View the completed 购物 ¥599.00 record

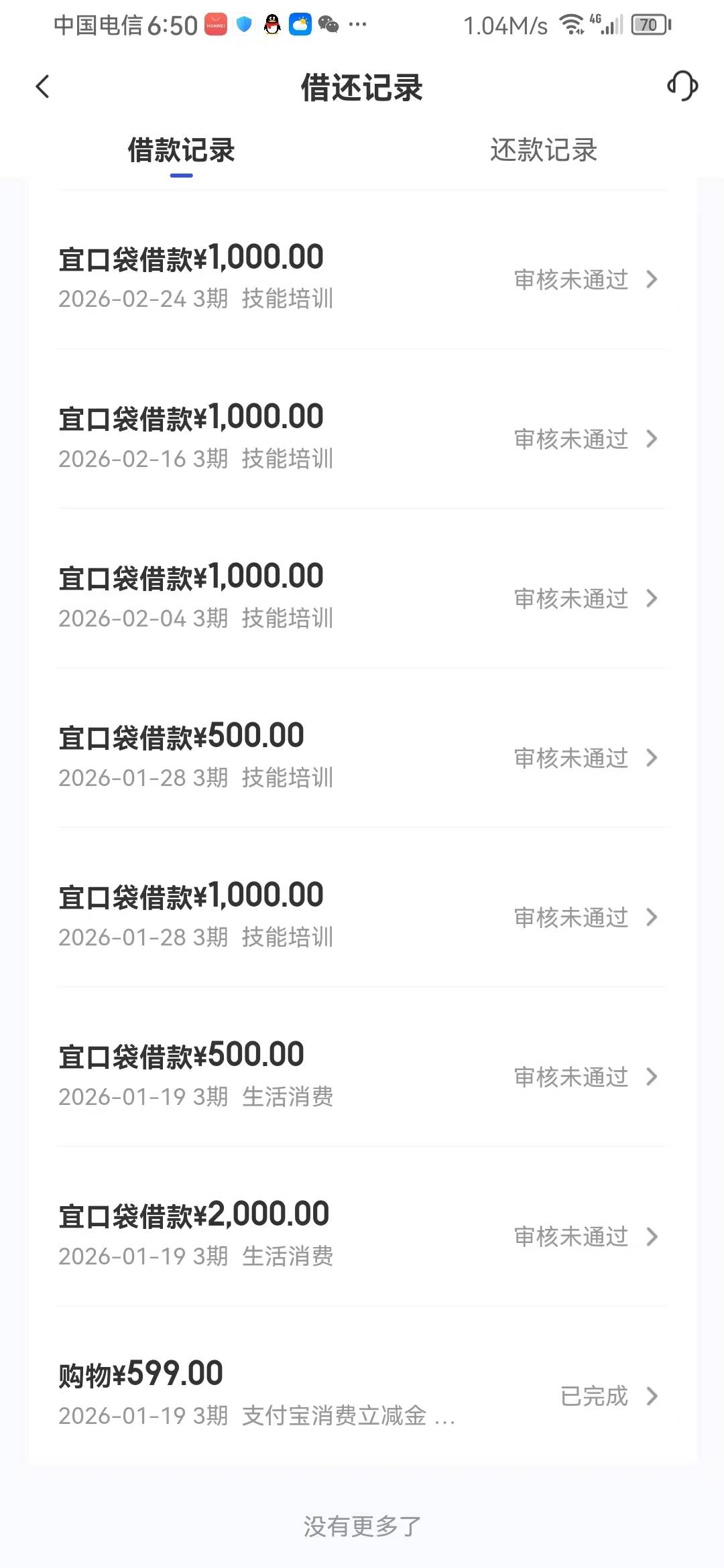click(x=362, y=1394)
